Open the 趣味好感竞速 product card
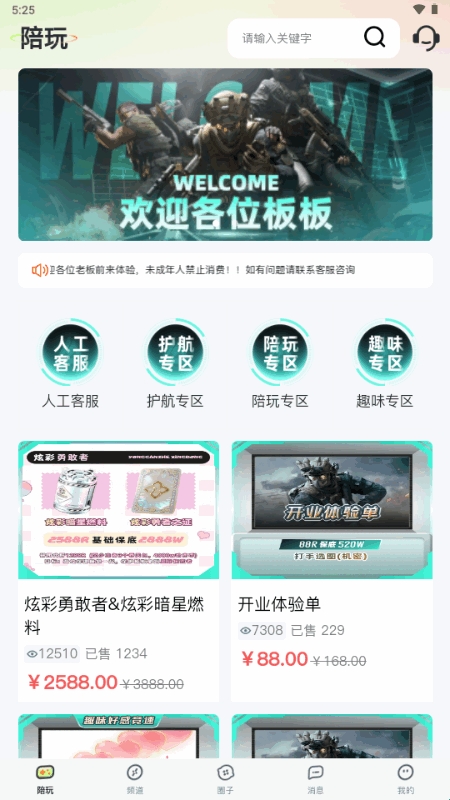The height and width of the screenshot is (800, 450). pyautogui.click(x=118, y=736)
